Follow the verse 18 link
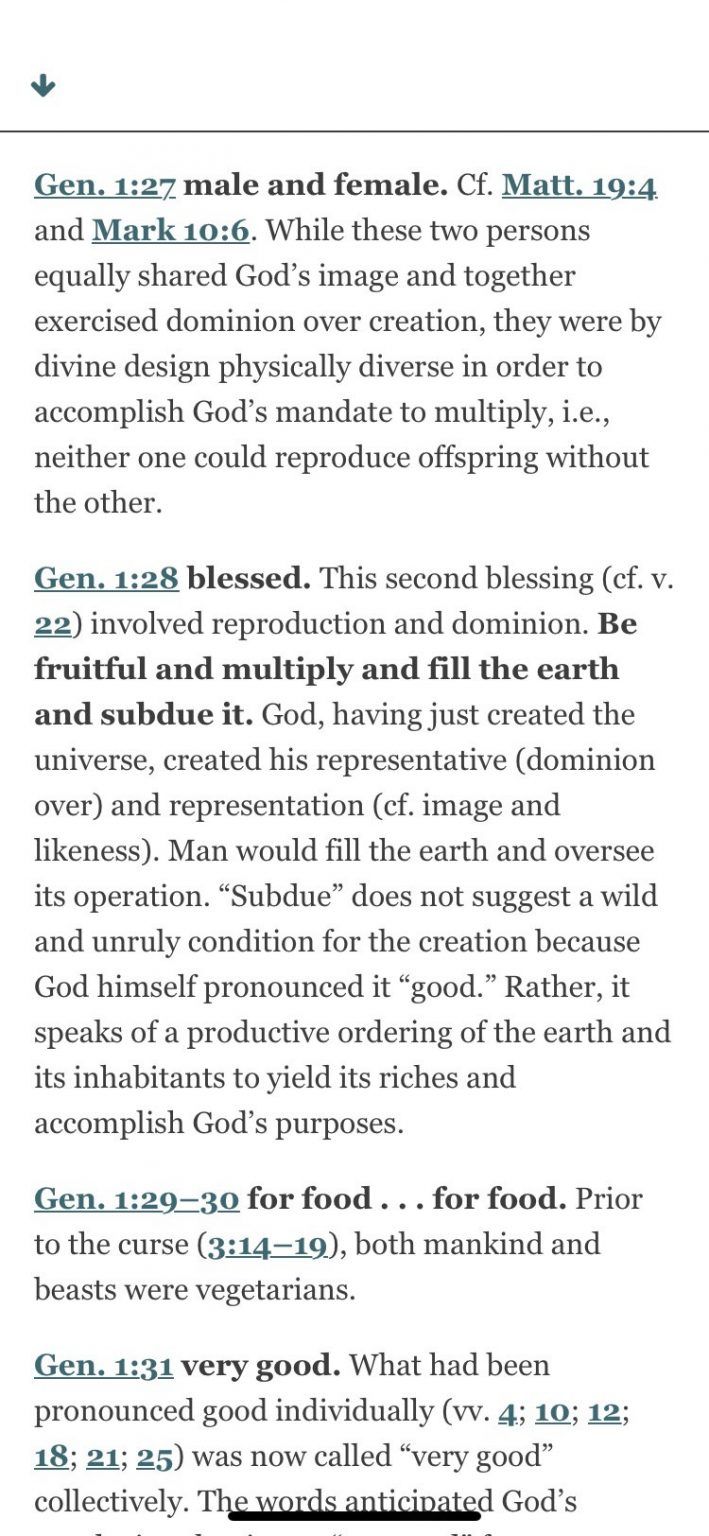The height and width of the screenshot is (1536, 709). click(51, 1457)
